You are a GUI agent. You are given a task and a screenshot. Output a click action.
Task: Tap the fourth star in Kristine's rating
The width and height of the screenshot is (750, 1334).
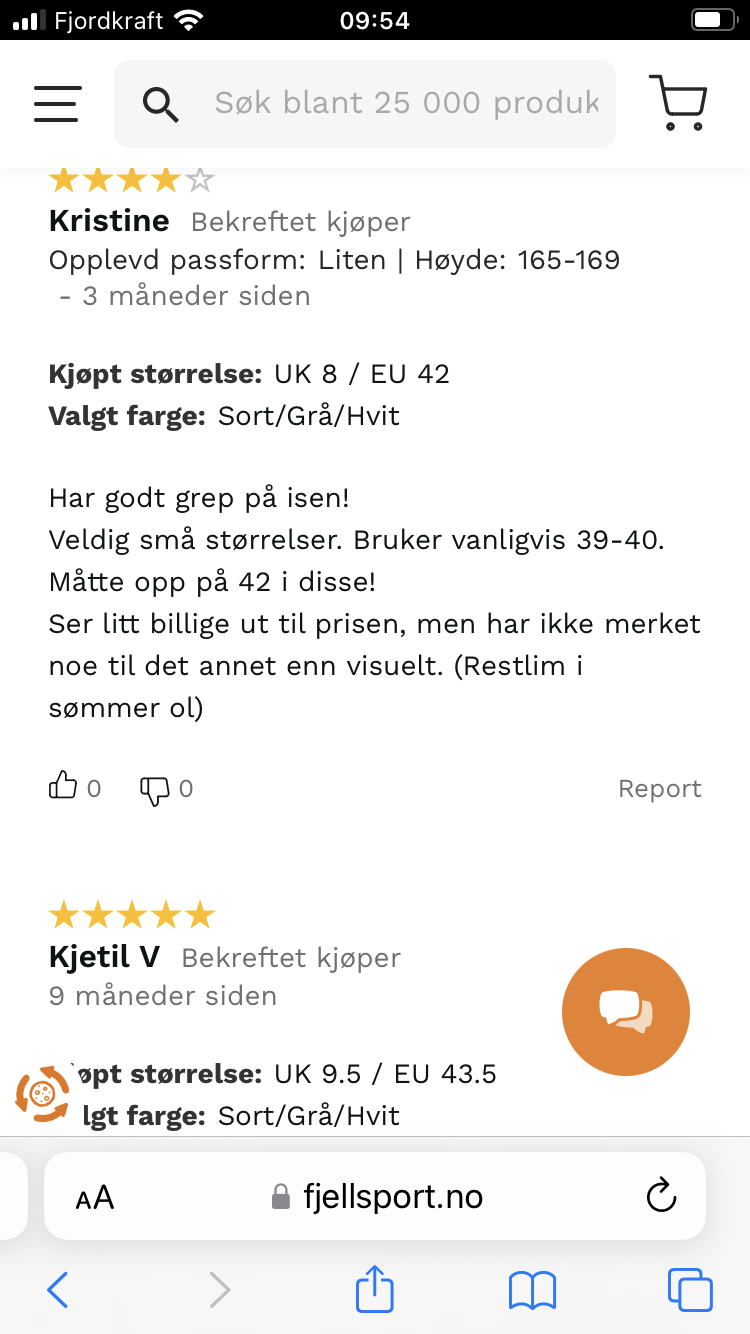point(163,178)
